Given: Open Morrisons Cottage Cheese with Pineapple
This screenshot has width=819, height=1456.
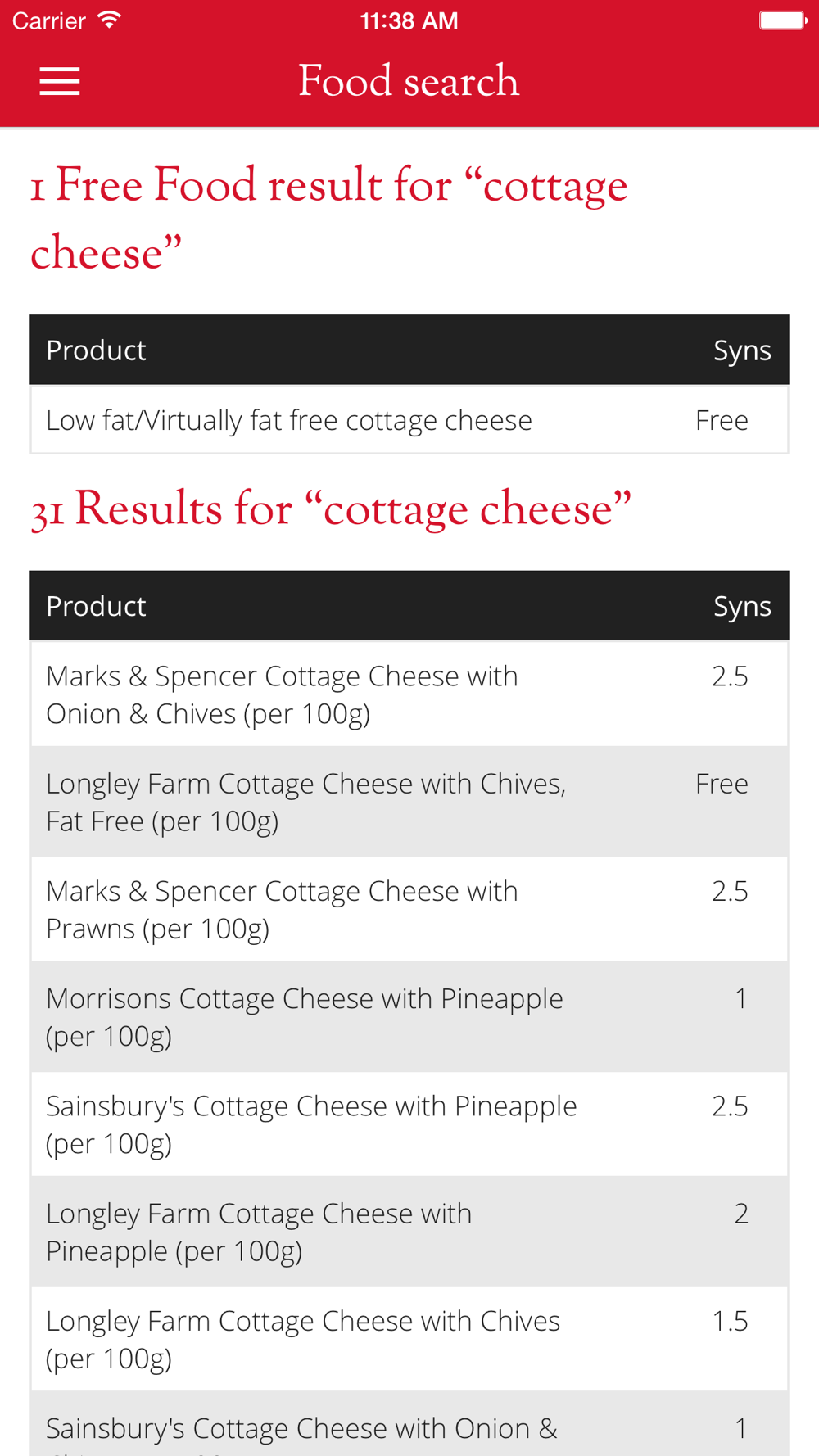Looking at the screenshot, I should pyautogui.click(x=409, y=1016).
